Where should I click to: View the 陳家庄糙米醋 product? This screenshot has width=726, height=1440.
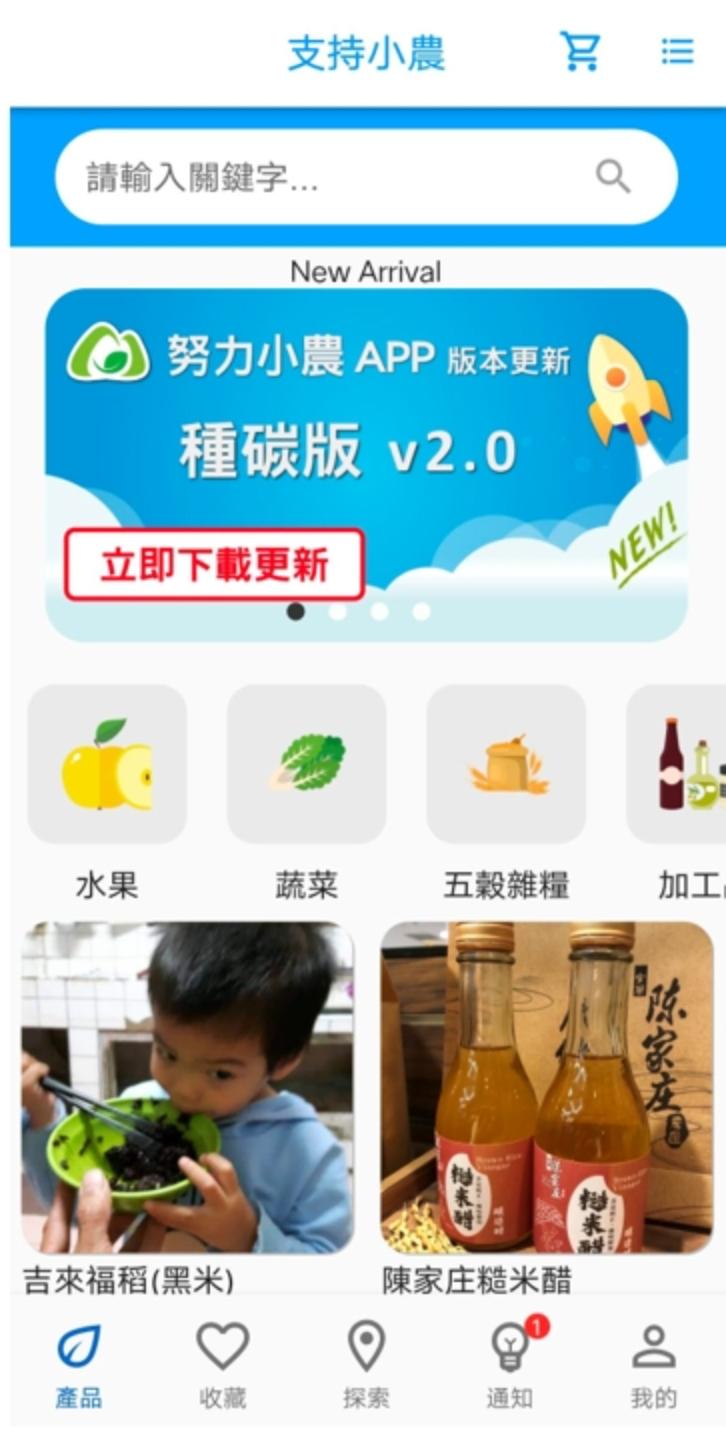(547, 1088)
